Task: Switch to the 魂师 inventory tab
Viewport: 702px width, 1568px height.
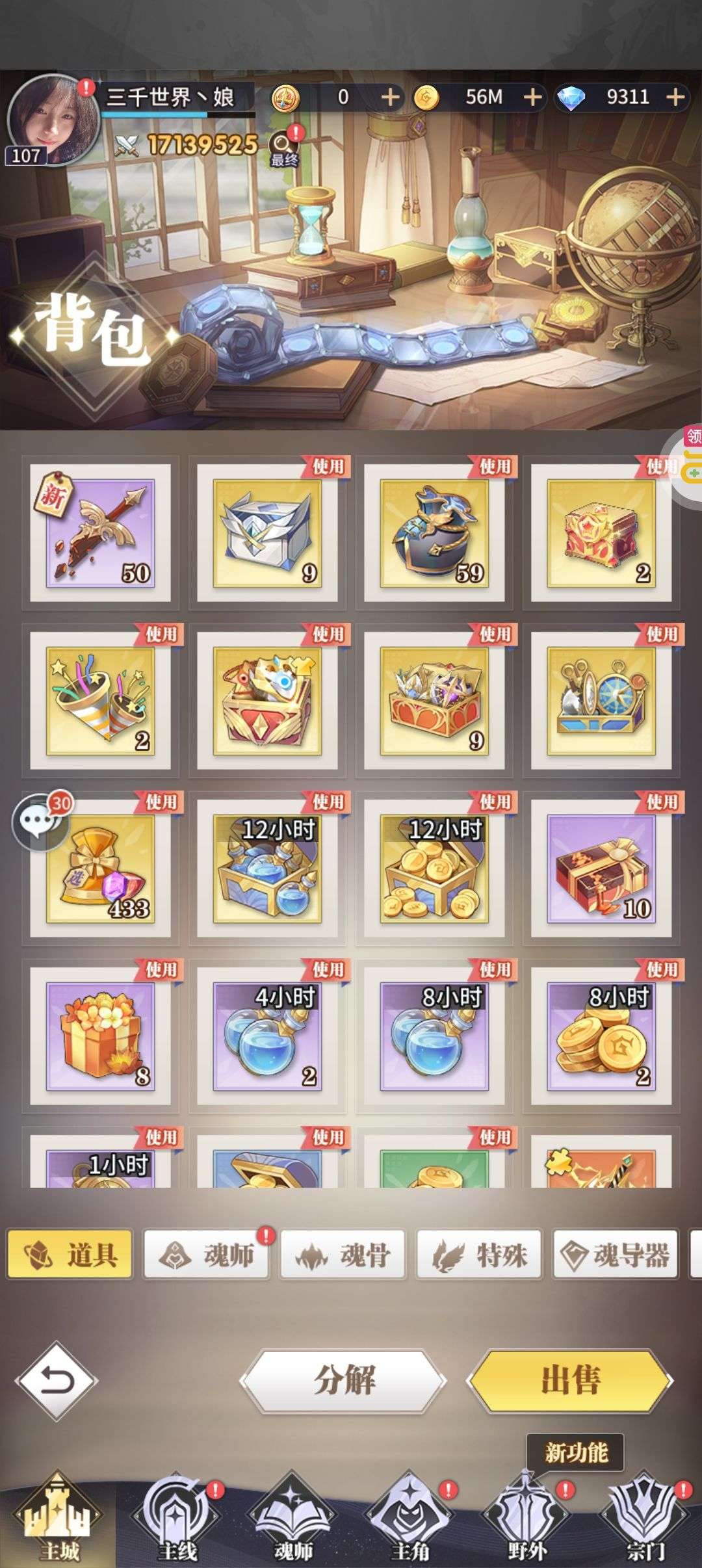Action: (206, 1255)
